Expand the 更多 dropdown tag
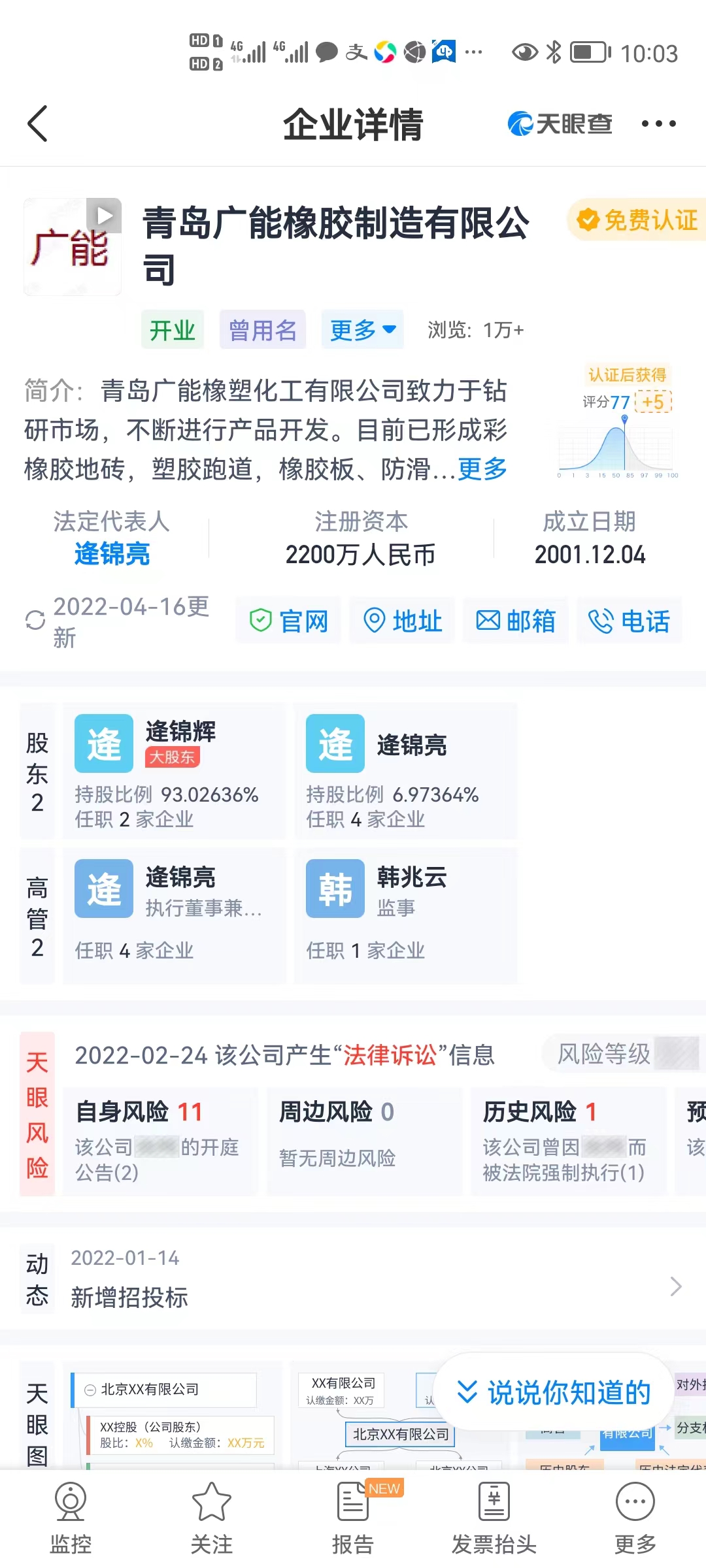The image size is (706, 1568). coord(362,330)
